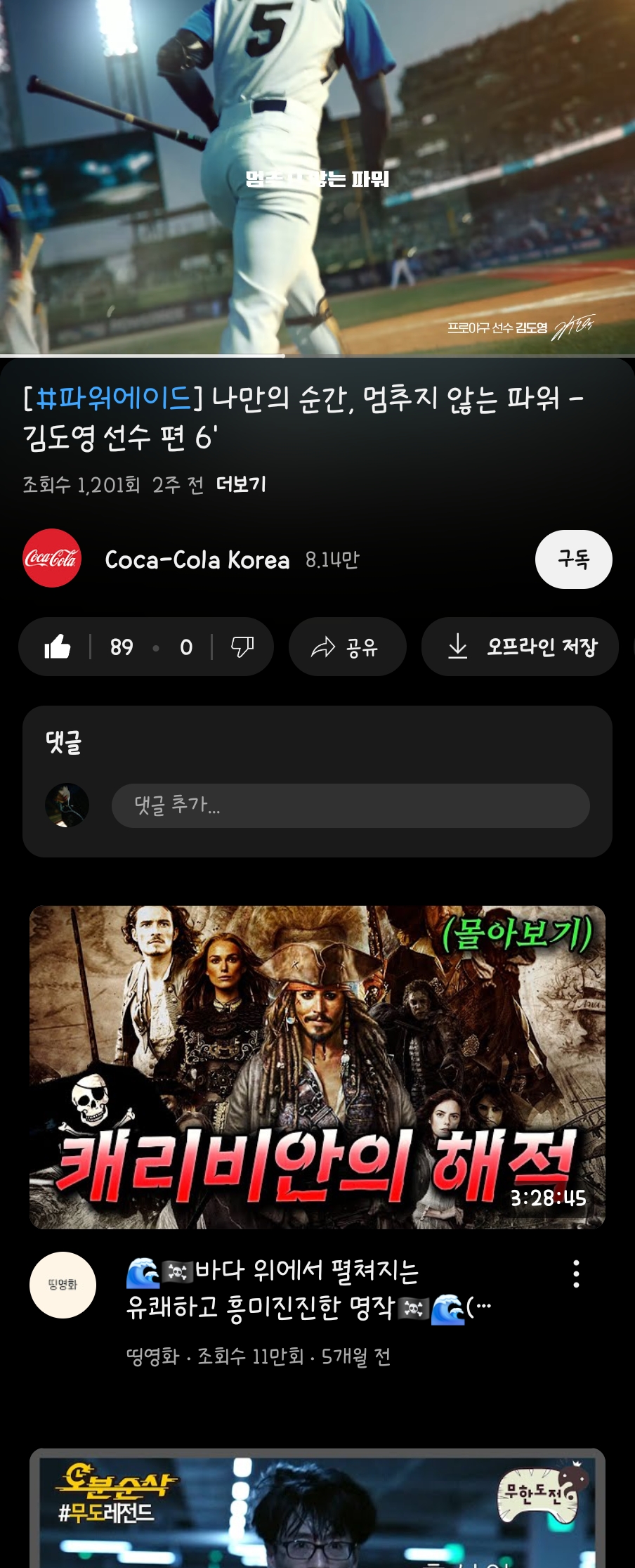Open the Coca-Cola Korea channel
This screenshot has height=1568, width=635.
(x=197, y=559)
